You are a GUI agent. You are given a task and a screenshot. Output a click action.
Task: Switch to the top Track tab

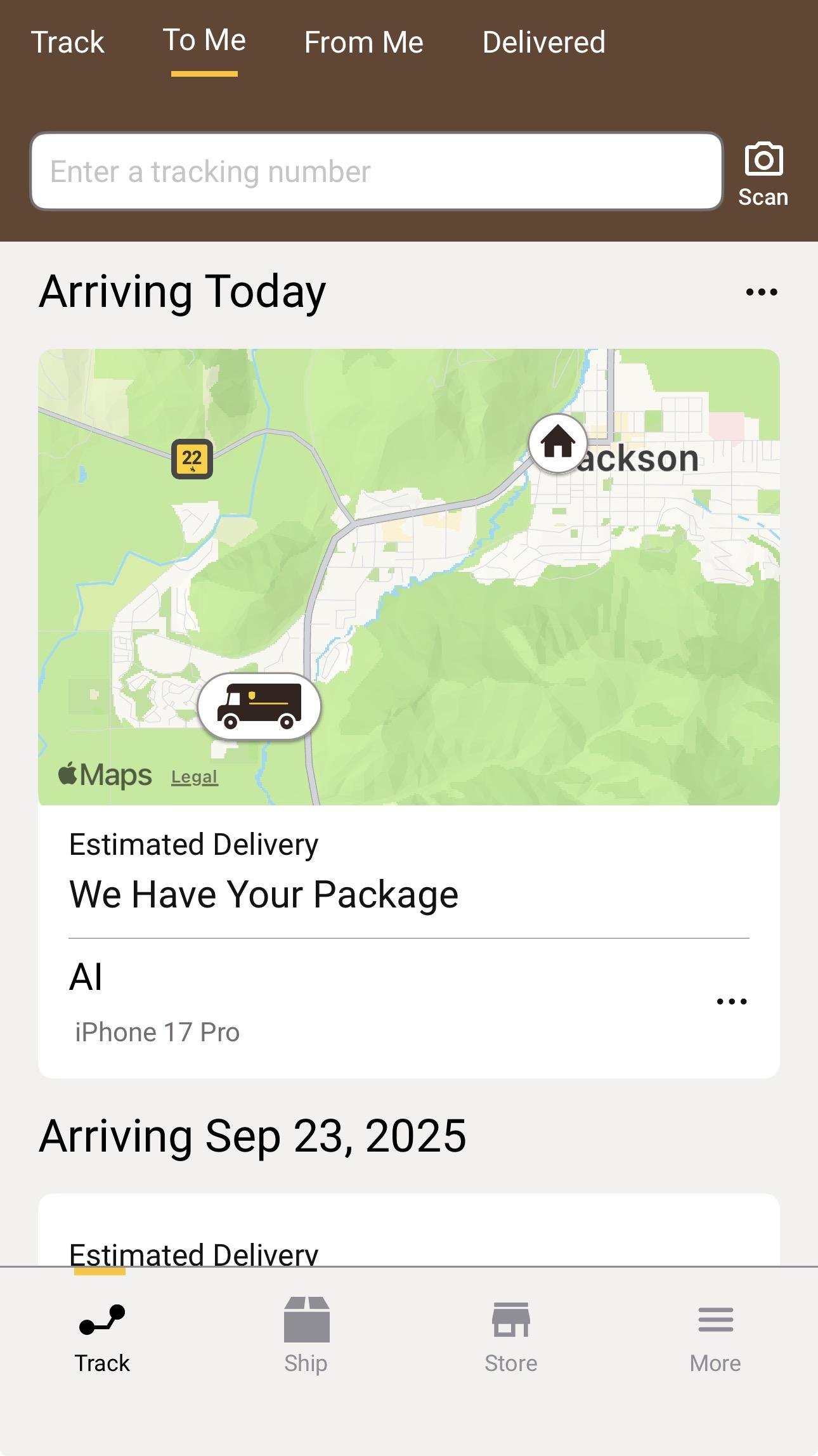[x=68, y=42]
